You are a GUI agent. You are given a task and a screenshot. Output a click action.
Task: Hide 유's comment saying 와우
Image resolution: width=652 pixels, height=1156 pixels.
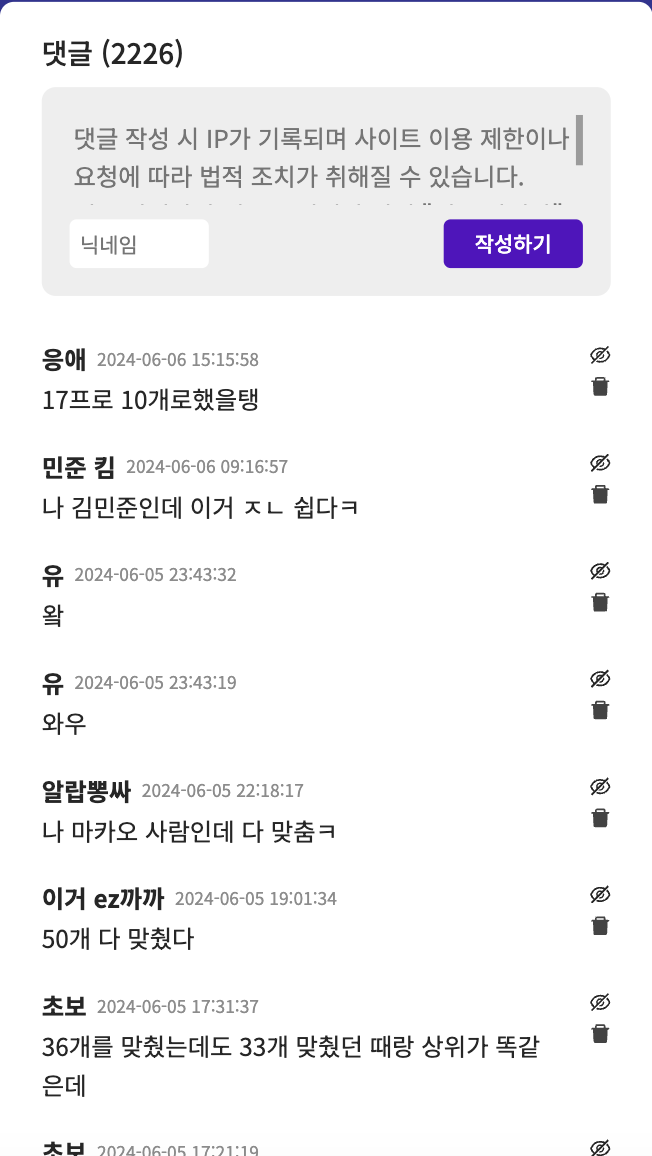click(x=600, y=679)
